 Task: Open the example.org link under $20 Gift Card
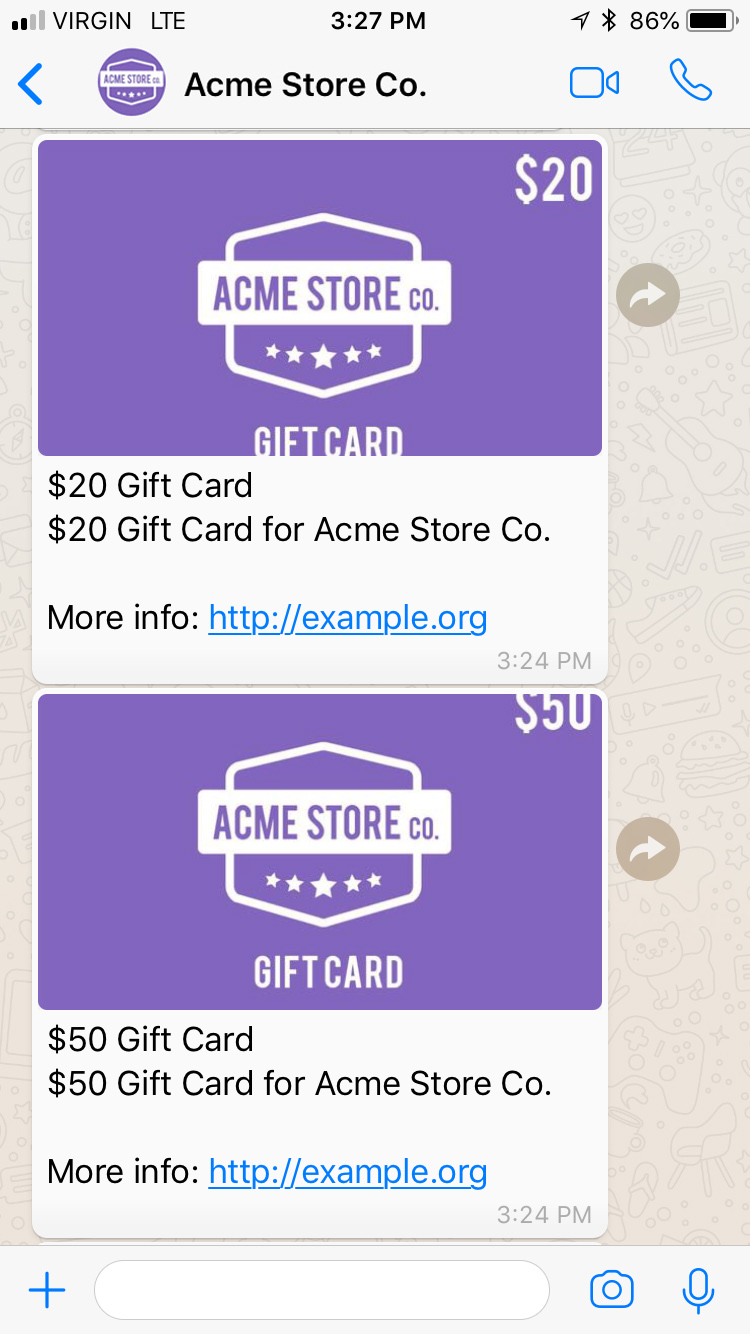click(x=347, y=618)
